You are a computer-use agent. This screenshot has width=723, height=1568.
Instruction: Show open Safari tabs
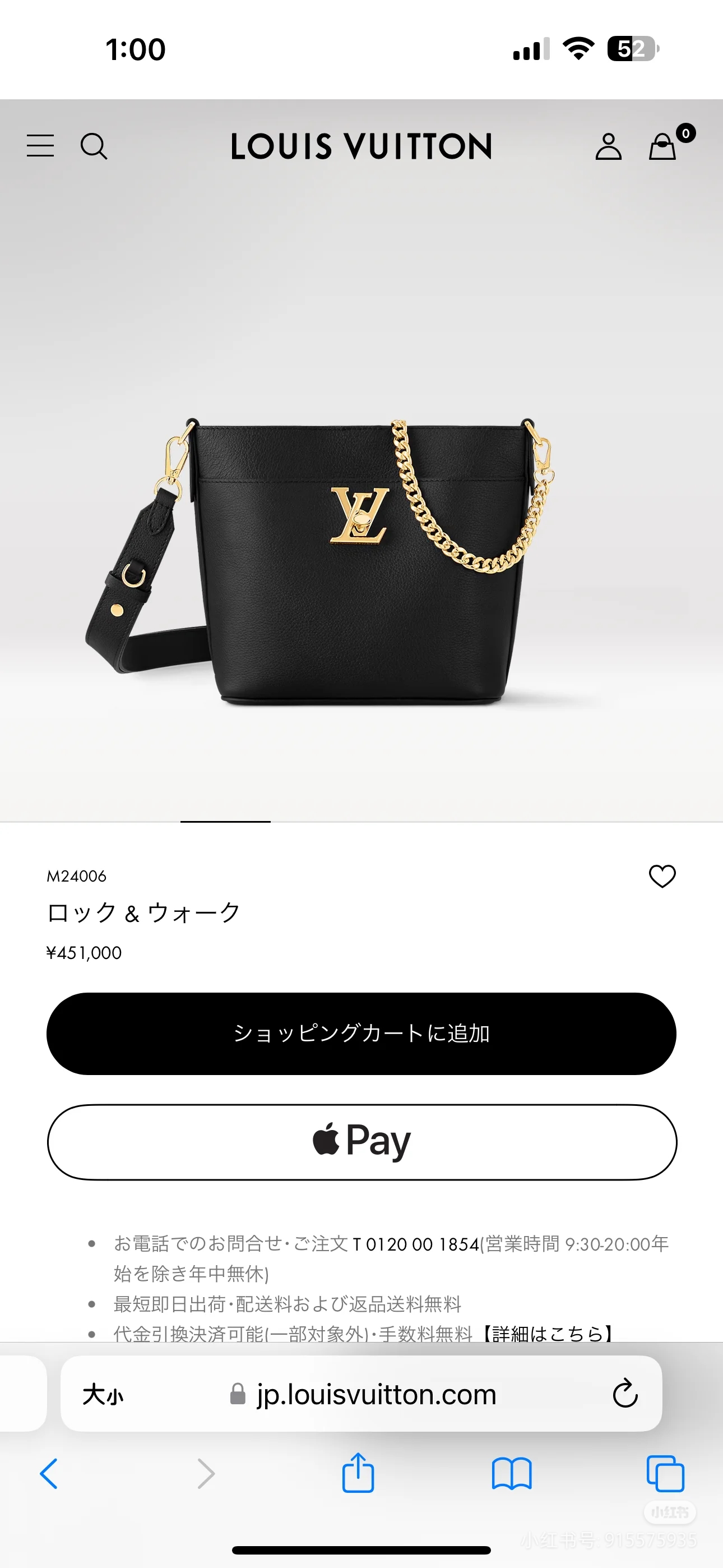[665, 1474]
